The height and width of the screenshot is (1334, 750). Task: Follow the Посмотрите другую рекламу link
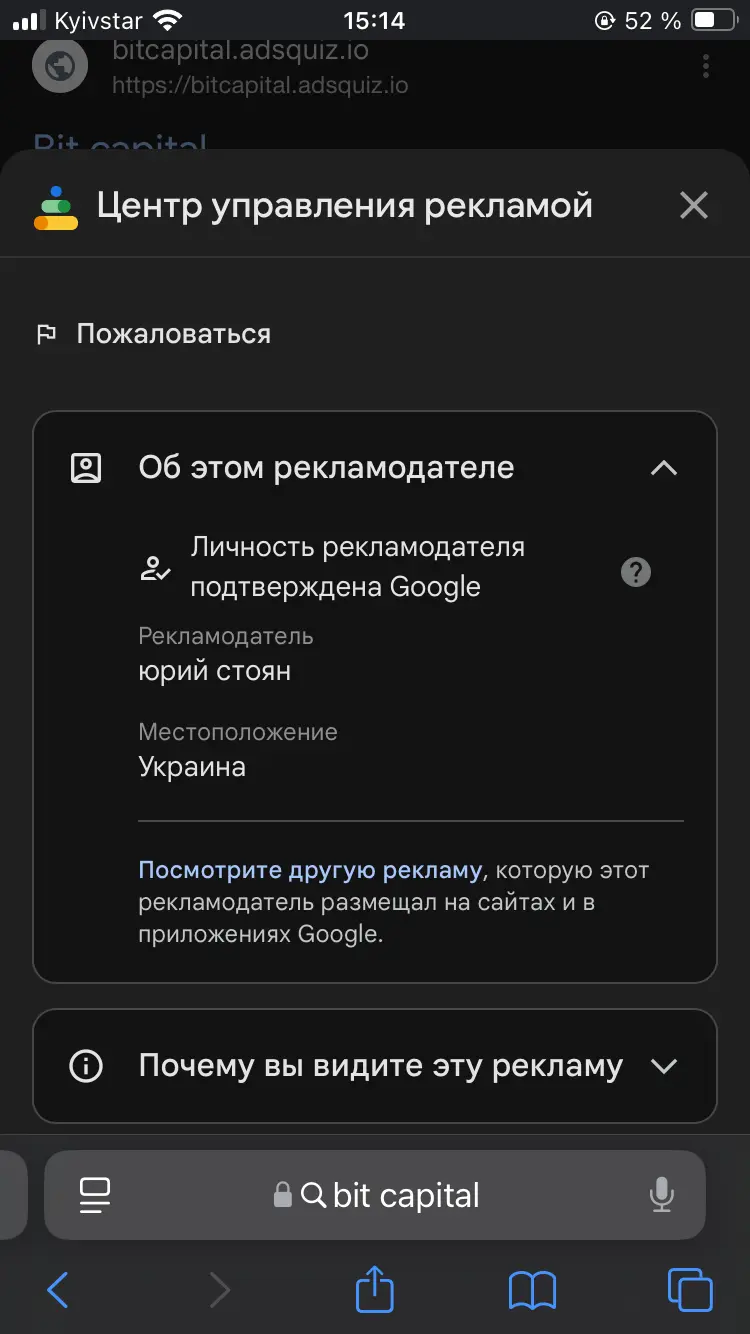310,870
